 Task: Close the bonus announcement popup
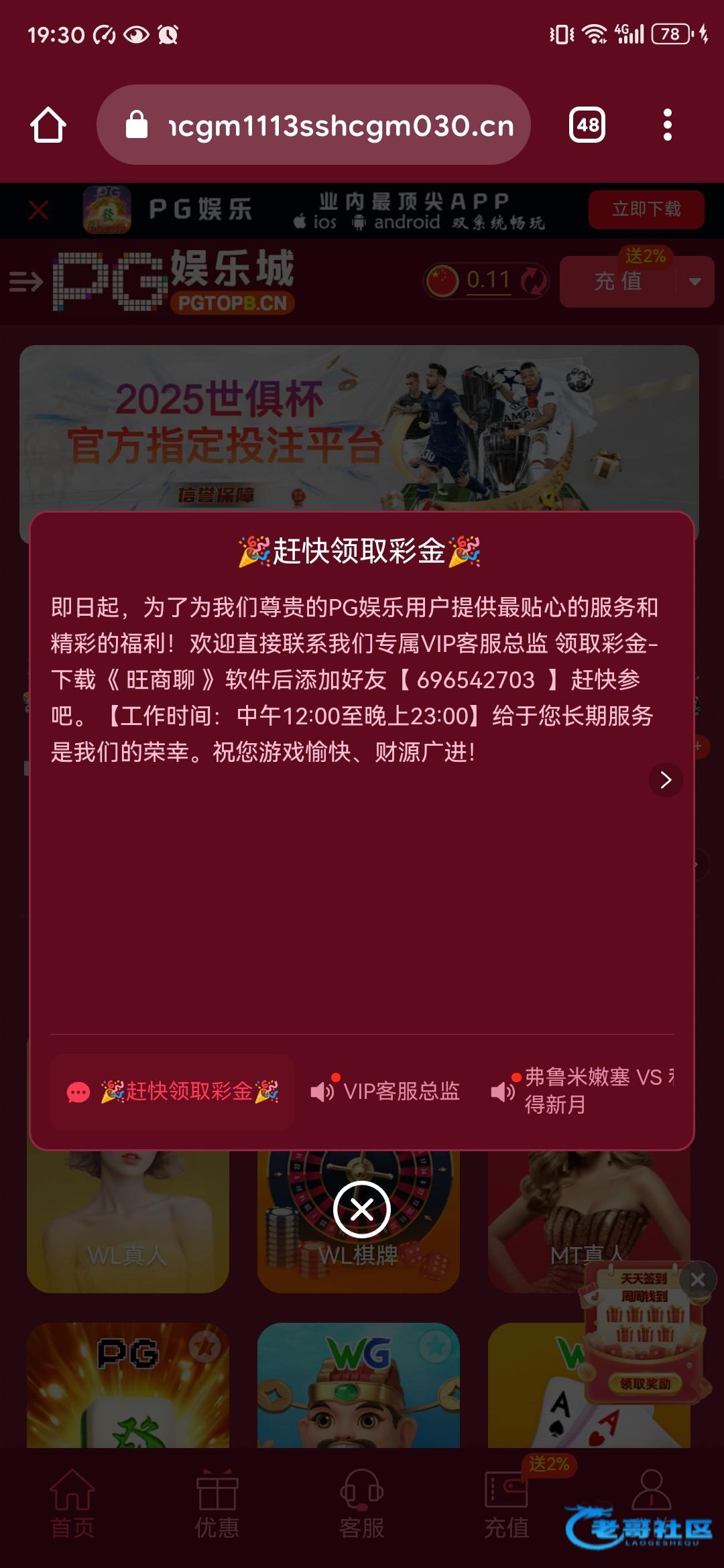click(362, 1209)
